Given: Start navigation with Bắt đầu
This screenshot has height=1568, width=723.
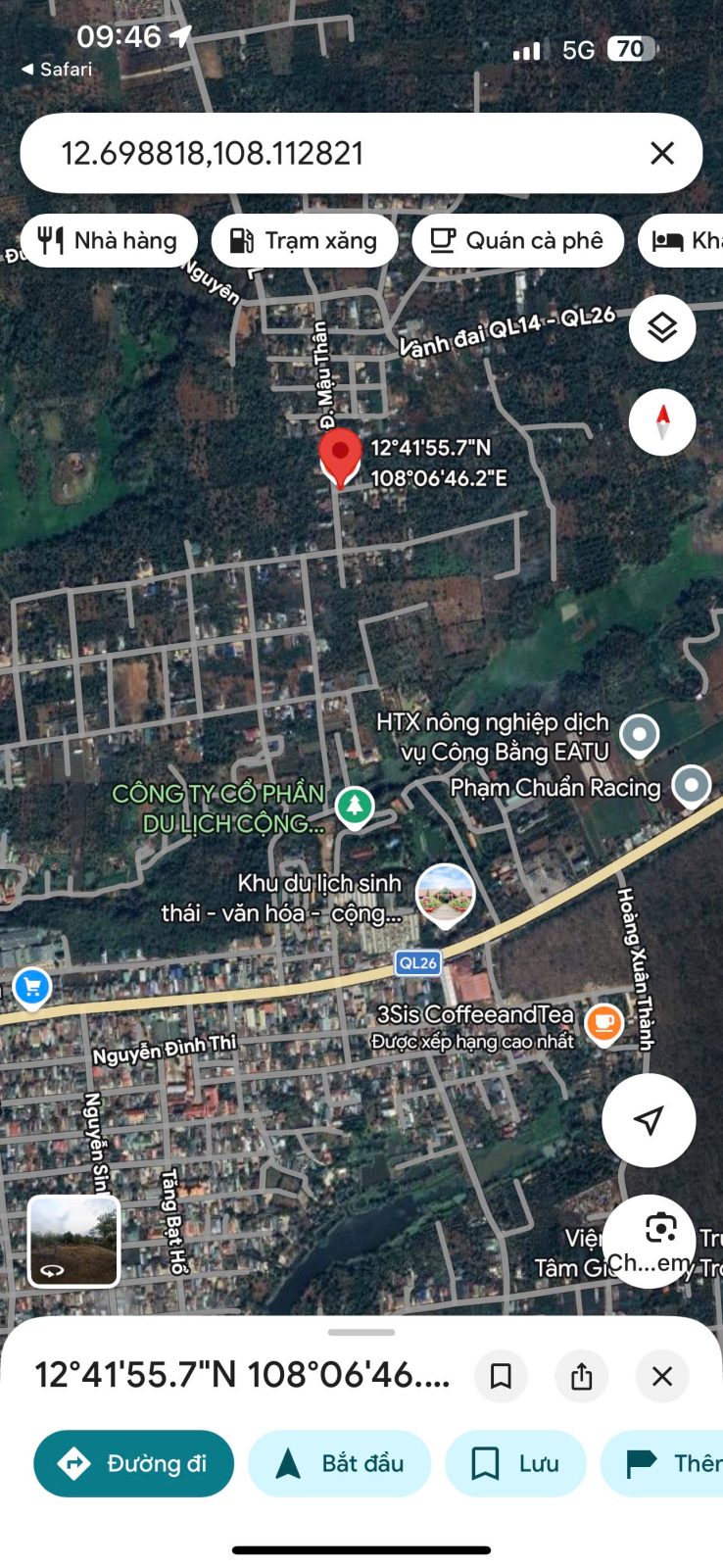Looking at the screenshot, I should pyautogui.click(x=339, y=1463).
